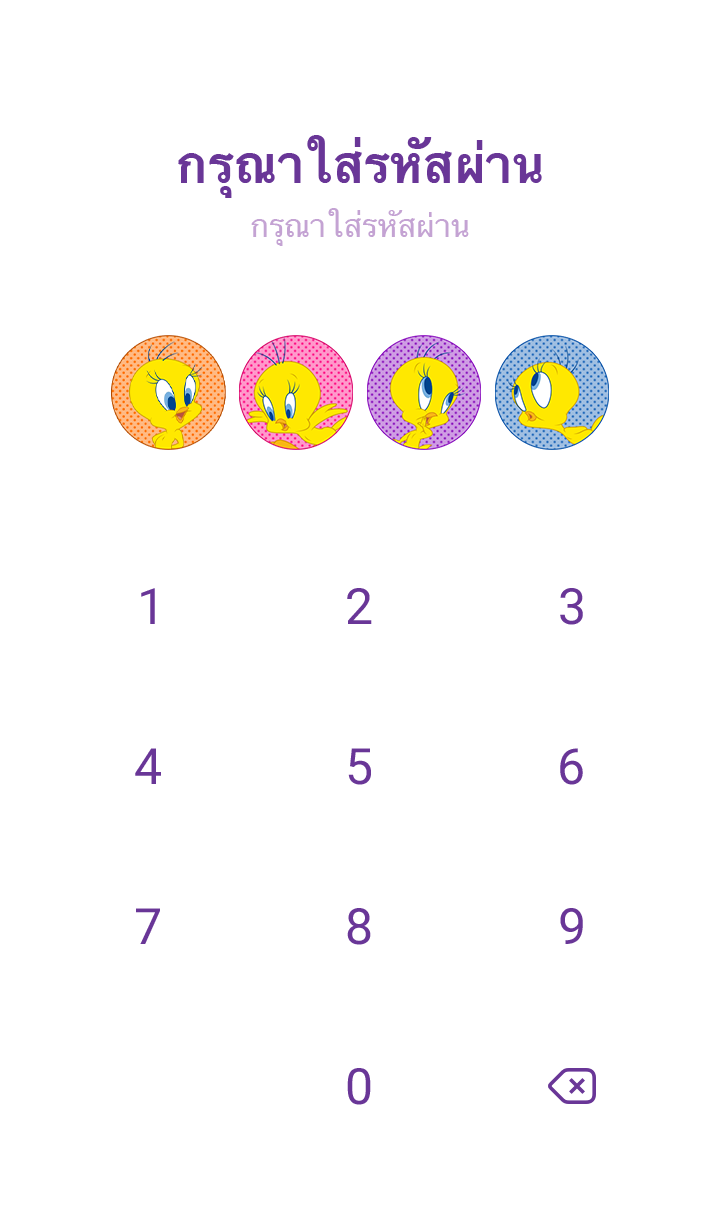Enter digit 0 on the keypad
Viewport: 720px width, 1232px height.
pyautogui.click(x=359, y=1087)
